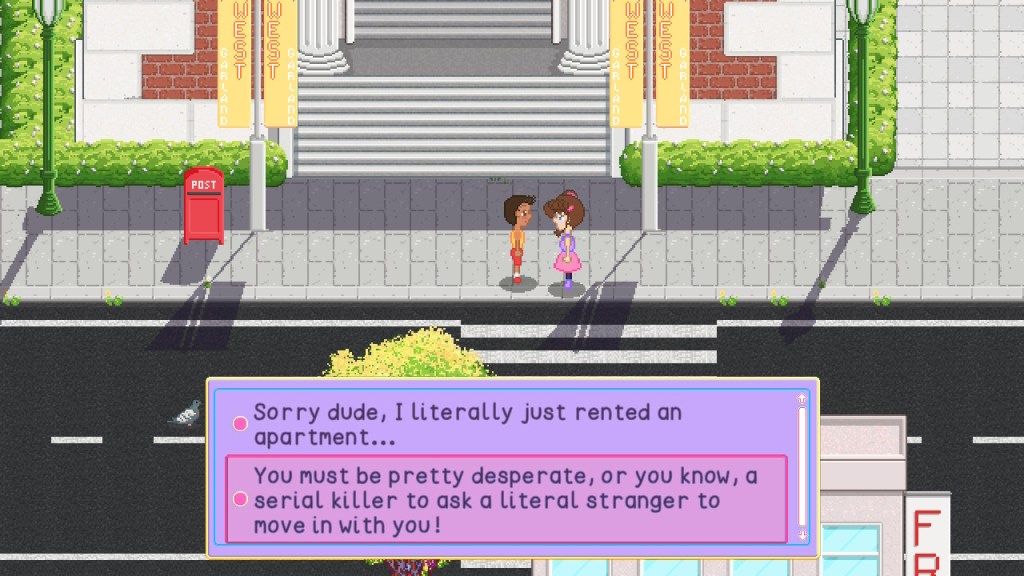Tap the dialogue scrollbar's down arrow
The width and height of the screenshot is (1024, 576).
point(801,535)
